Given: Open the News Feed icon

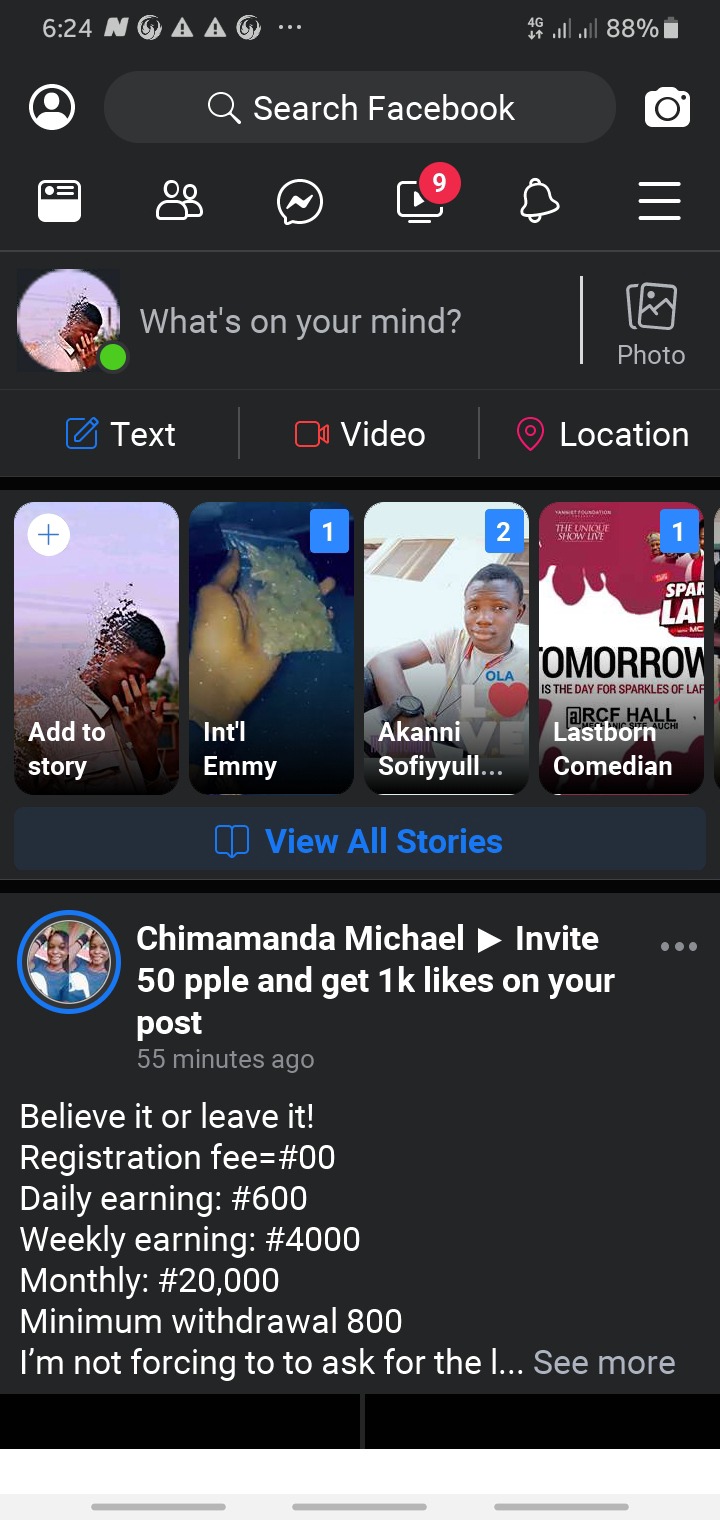Looking at the screenshot, I should [59, 201].
